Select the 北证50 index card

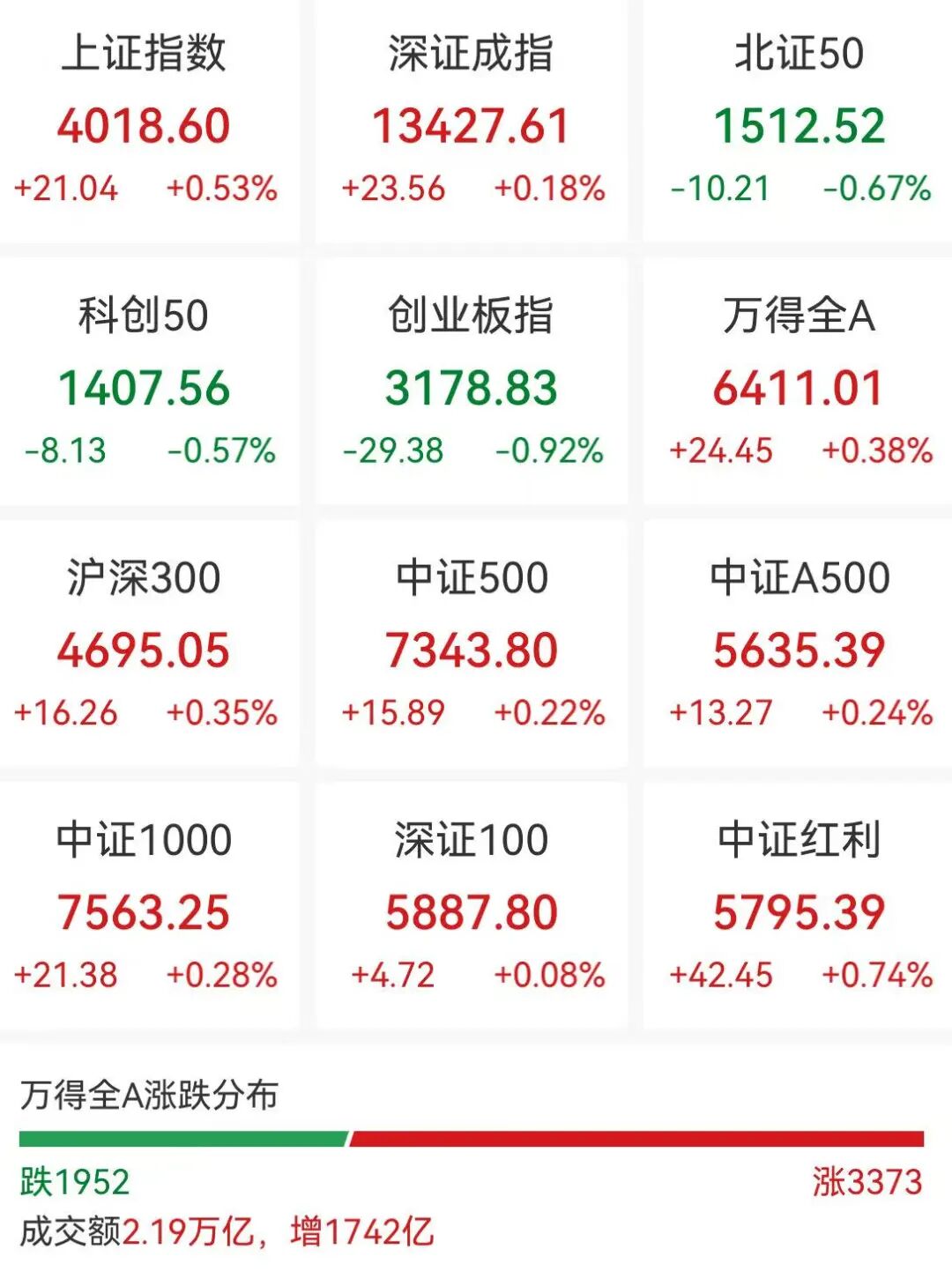click(x=799, y=123)
